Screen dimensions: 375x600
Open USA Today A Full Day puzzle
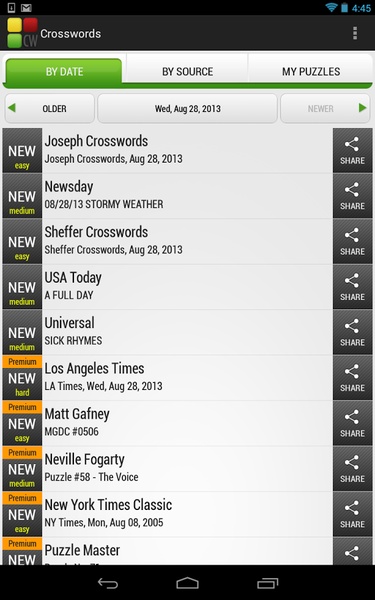tap(168, 287)
